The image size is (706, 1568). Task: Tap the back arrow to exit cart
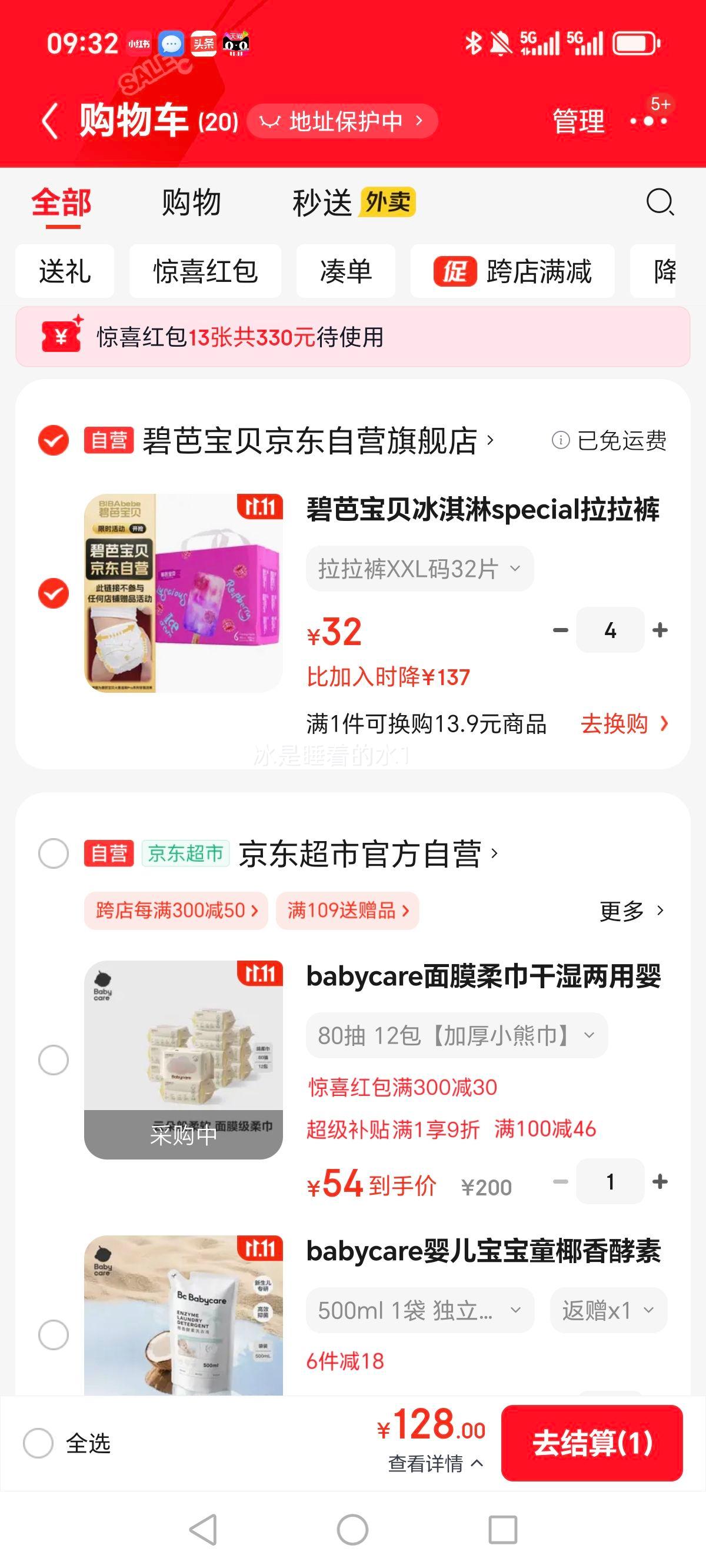pos(52,120)
